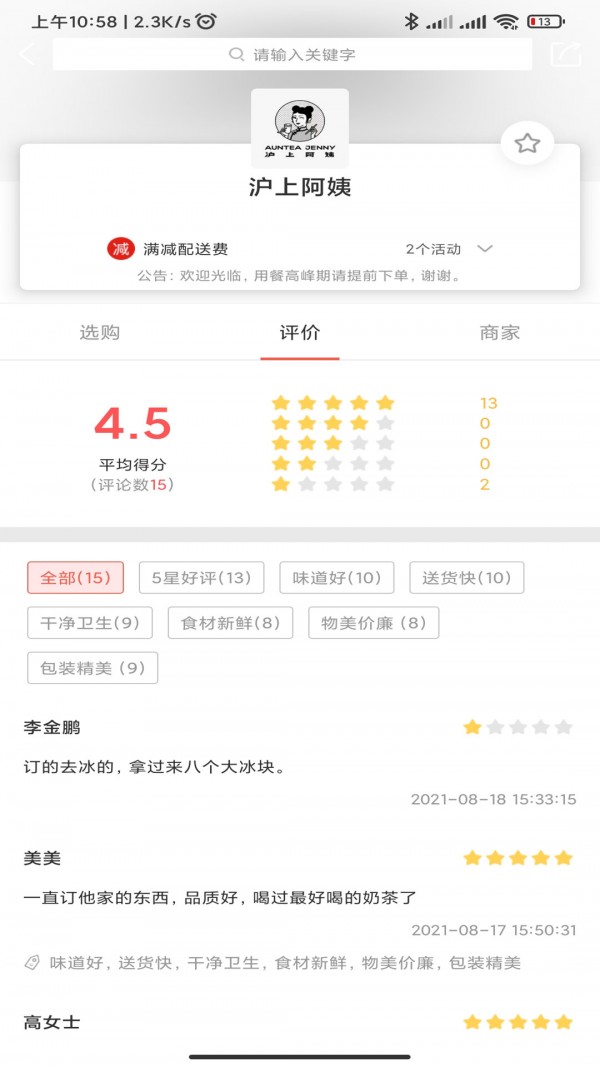
Task: Go back using the top-left arrow
Action: click(x=27, y=55)
